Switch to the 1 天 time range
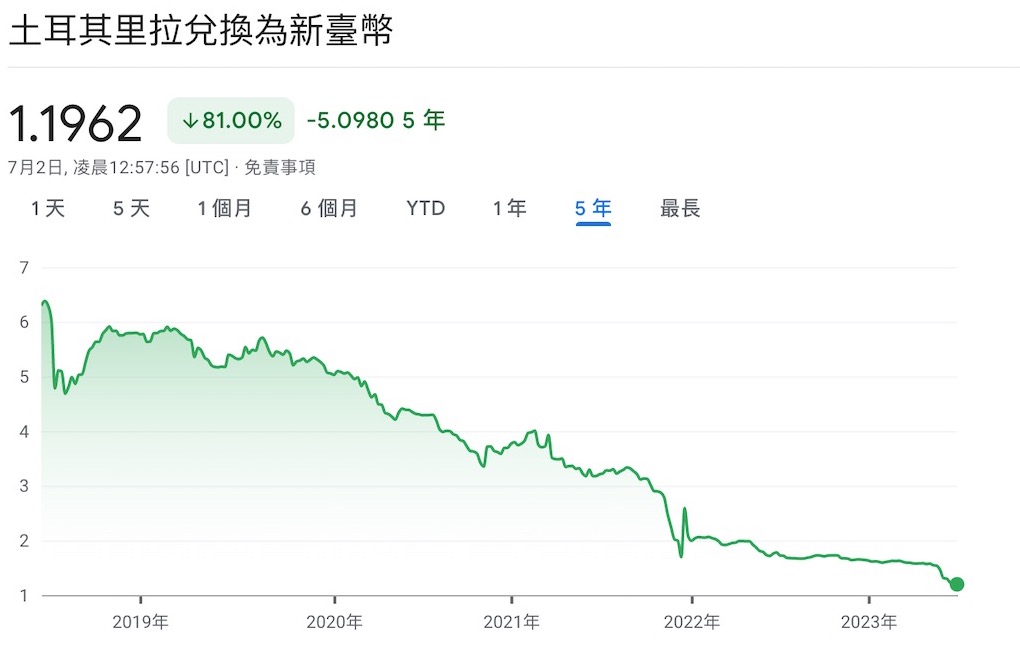The height and width of the screenshot is (658, 1020). pyautogui.click(x=48, y=208)
